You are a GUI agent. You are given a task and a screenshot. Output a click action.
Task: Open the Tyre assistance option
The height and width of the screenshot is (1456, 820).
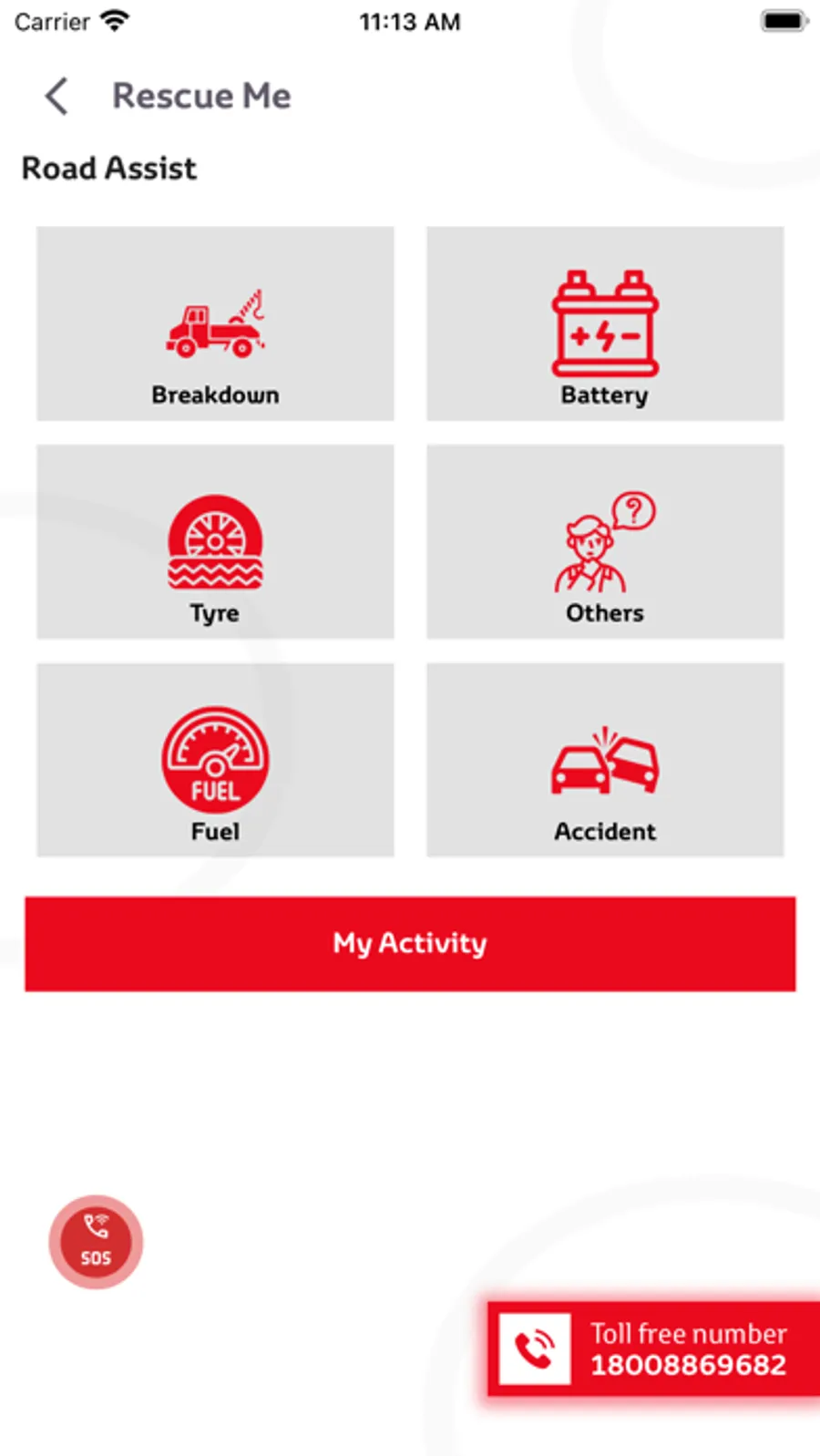[x=215, y=542]
